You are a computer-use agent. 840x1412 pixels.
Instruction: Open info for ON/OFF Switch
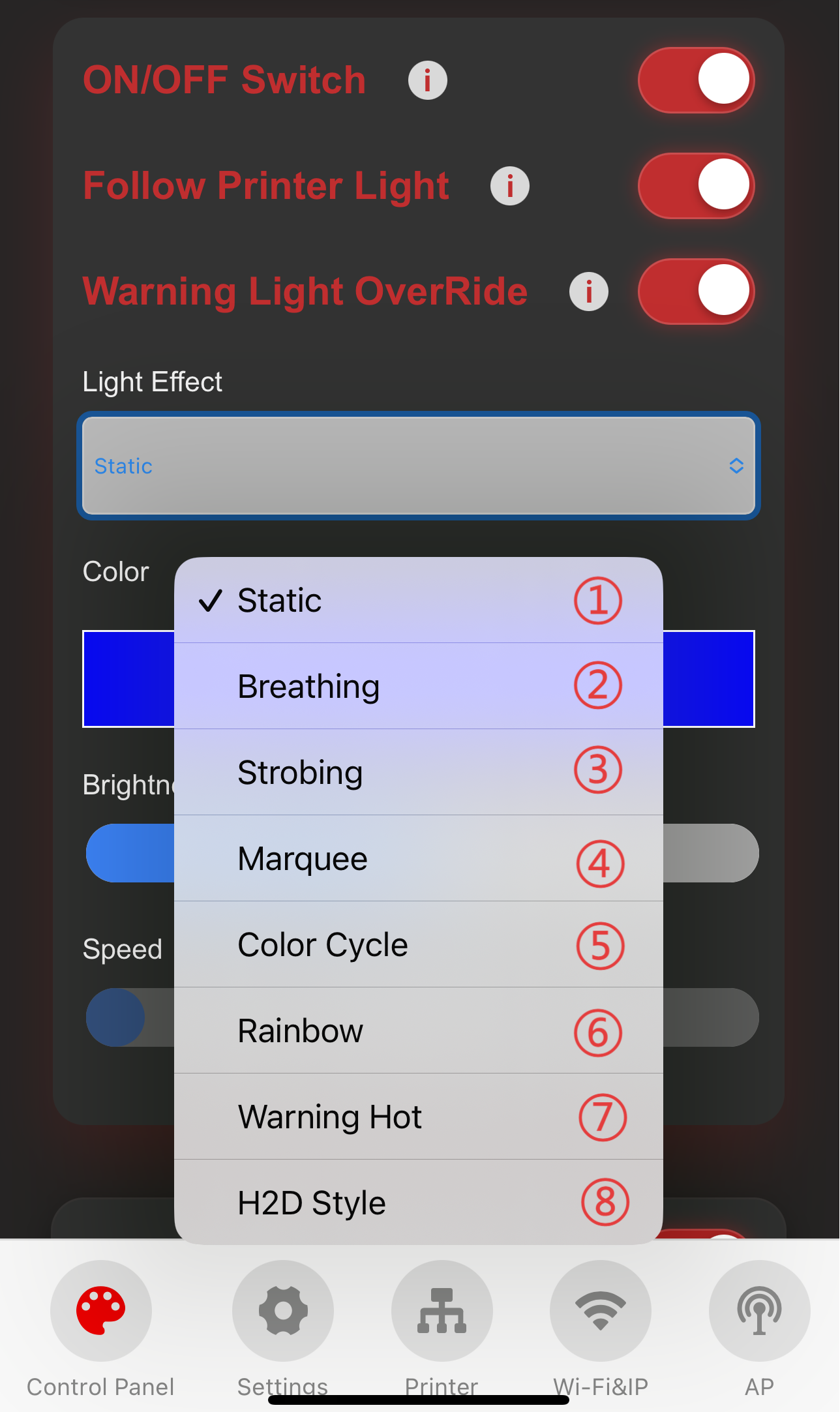tap(427, 81)
